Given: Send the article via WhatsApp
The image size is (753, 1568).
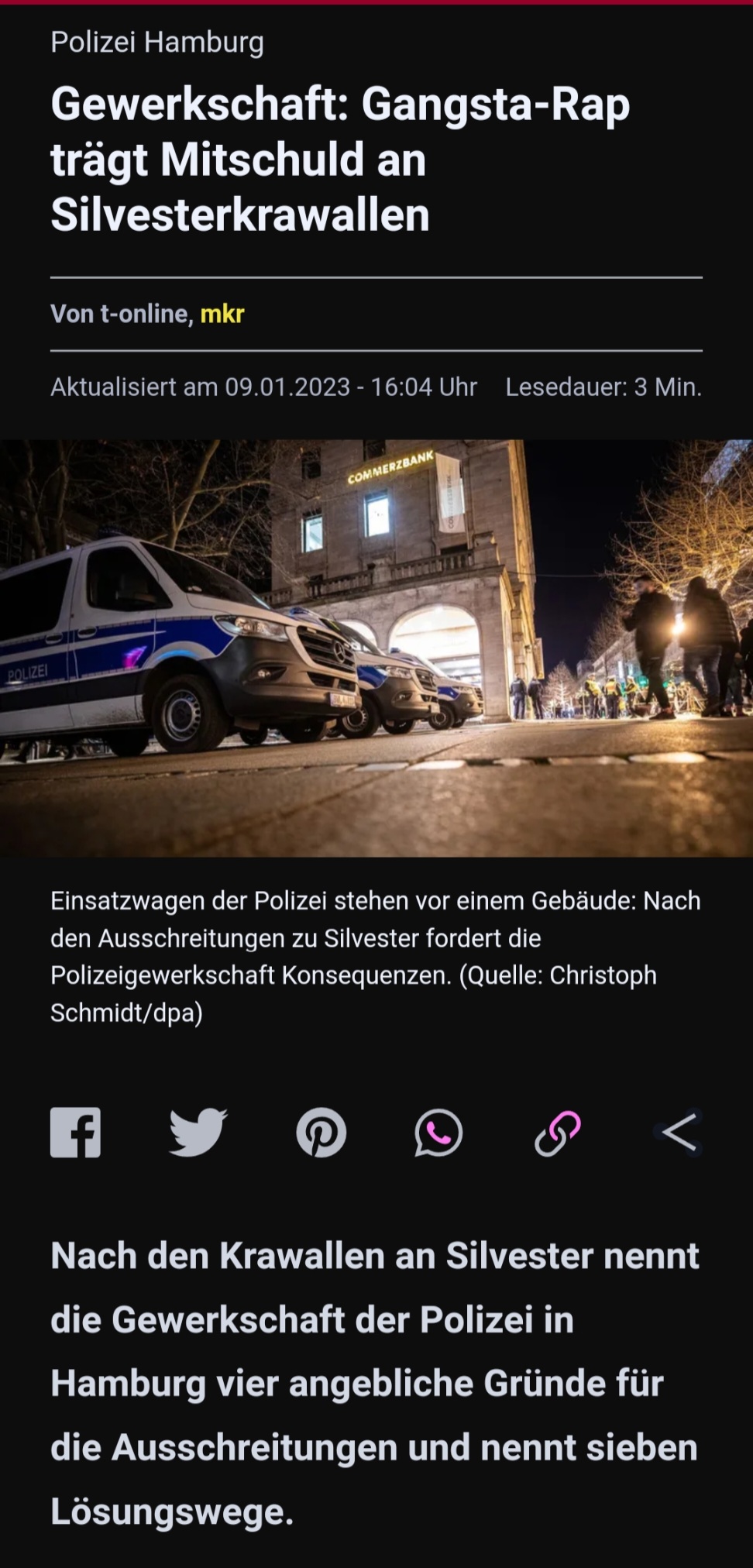Looking at the screenshot, I should coord(438,1133).
